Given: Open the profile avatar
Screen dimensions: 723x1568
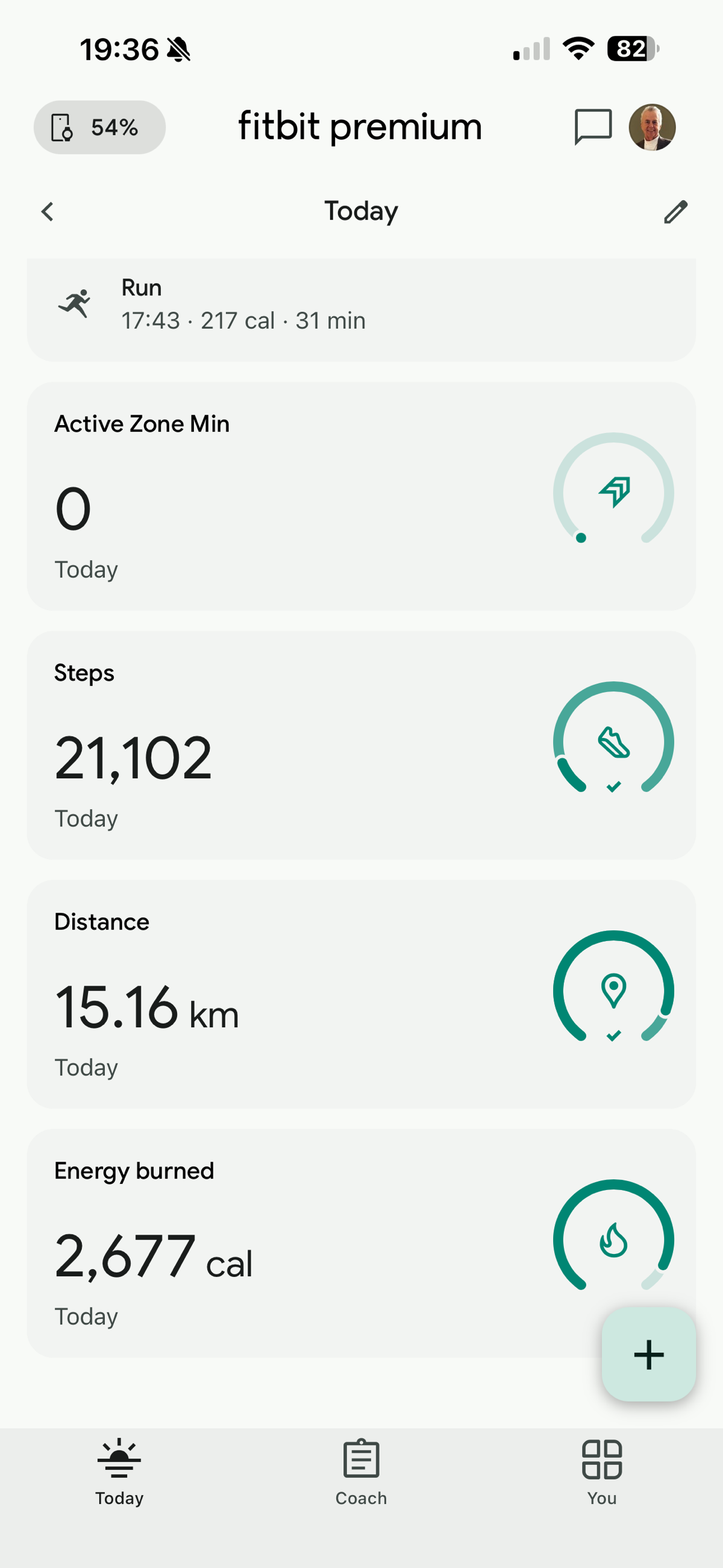Looking at the screenshot, I should [x=652, y=127].
